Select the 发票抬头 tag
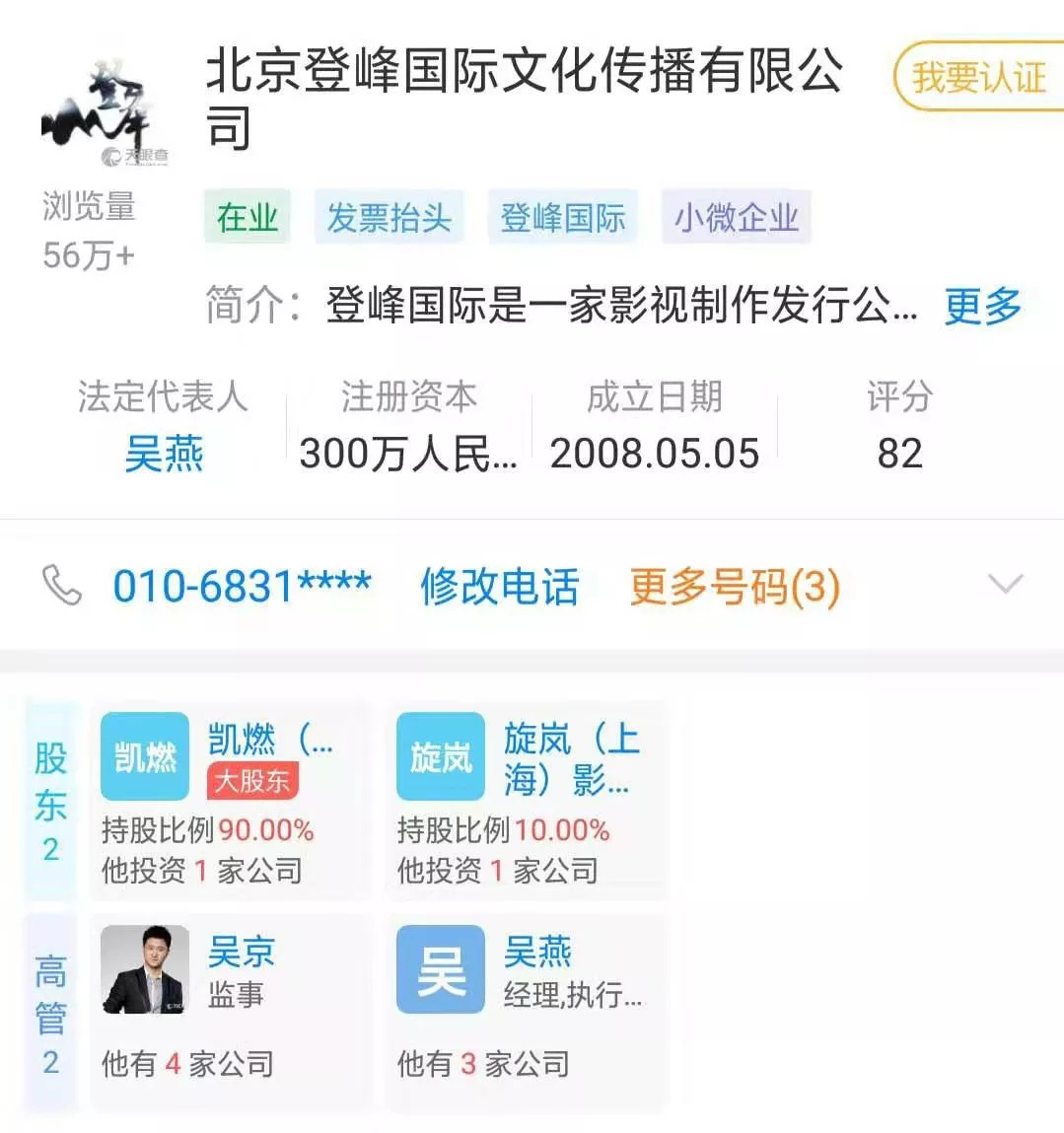Screen dimensions: 1064x1133 389,218
